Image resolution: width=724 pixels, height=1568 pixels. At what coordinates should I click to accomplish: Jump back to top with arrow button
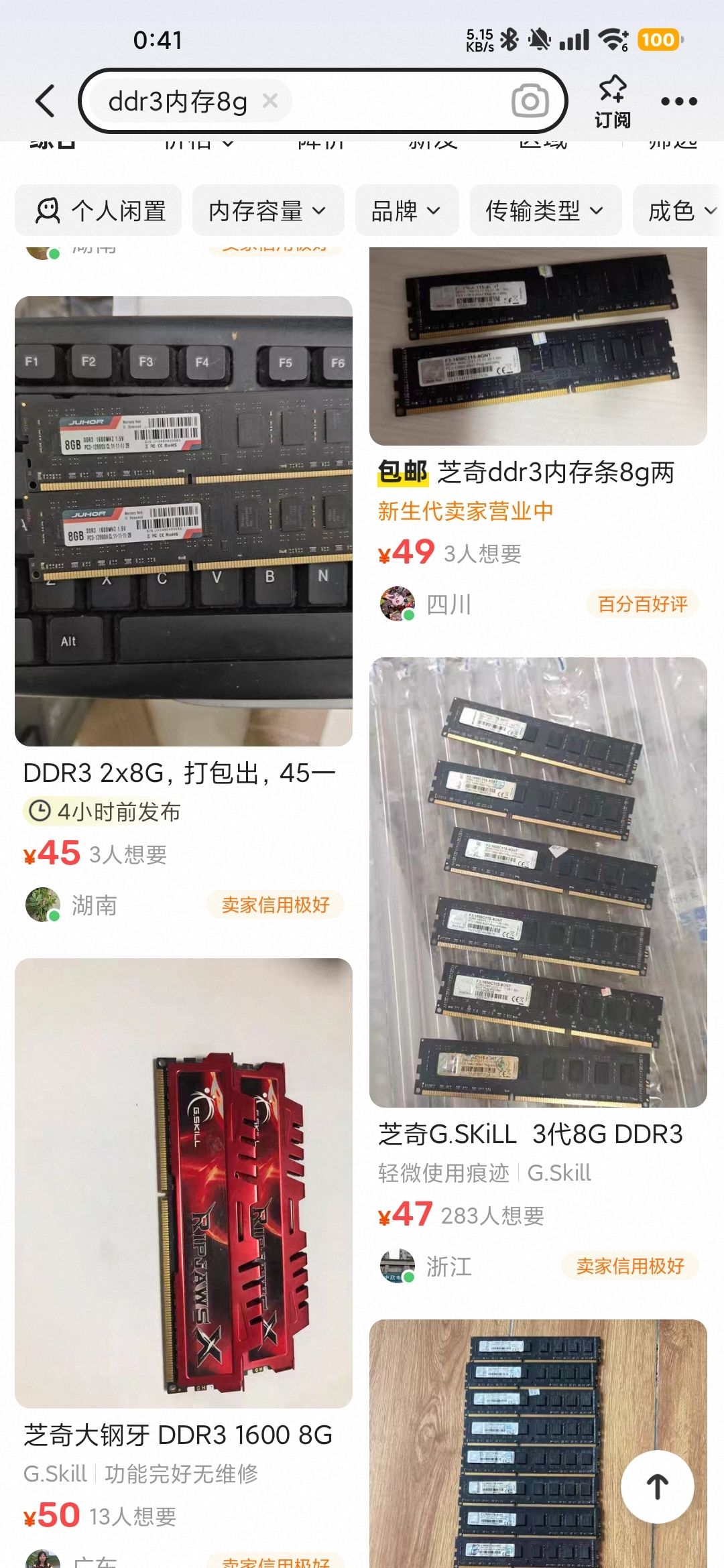pyautogui.click(x=657, y=1486)
